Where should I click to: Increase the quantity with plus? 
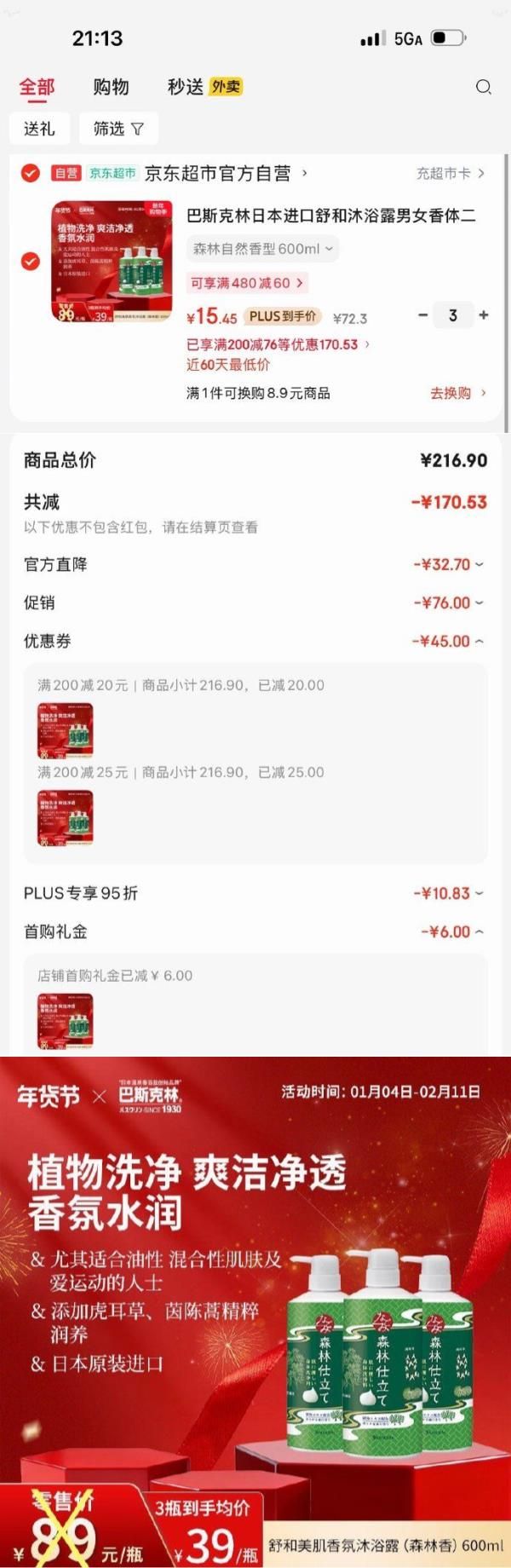(x=484, y=315)
